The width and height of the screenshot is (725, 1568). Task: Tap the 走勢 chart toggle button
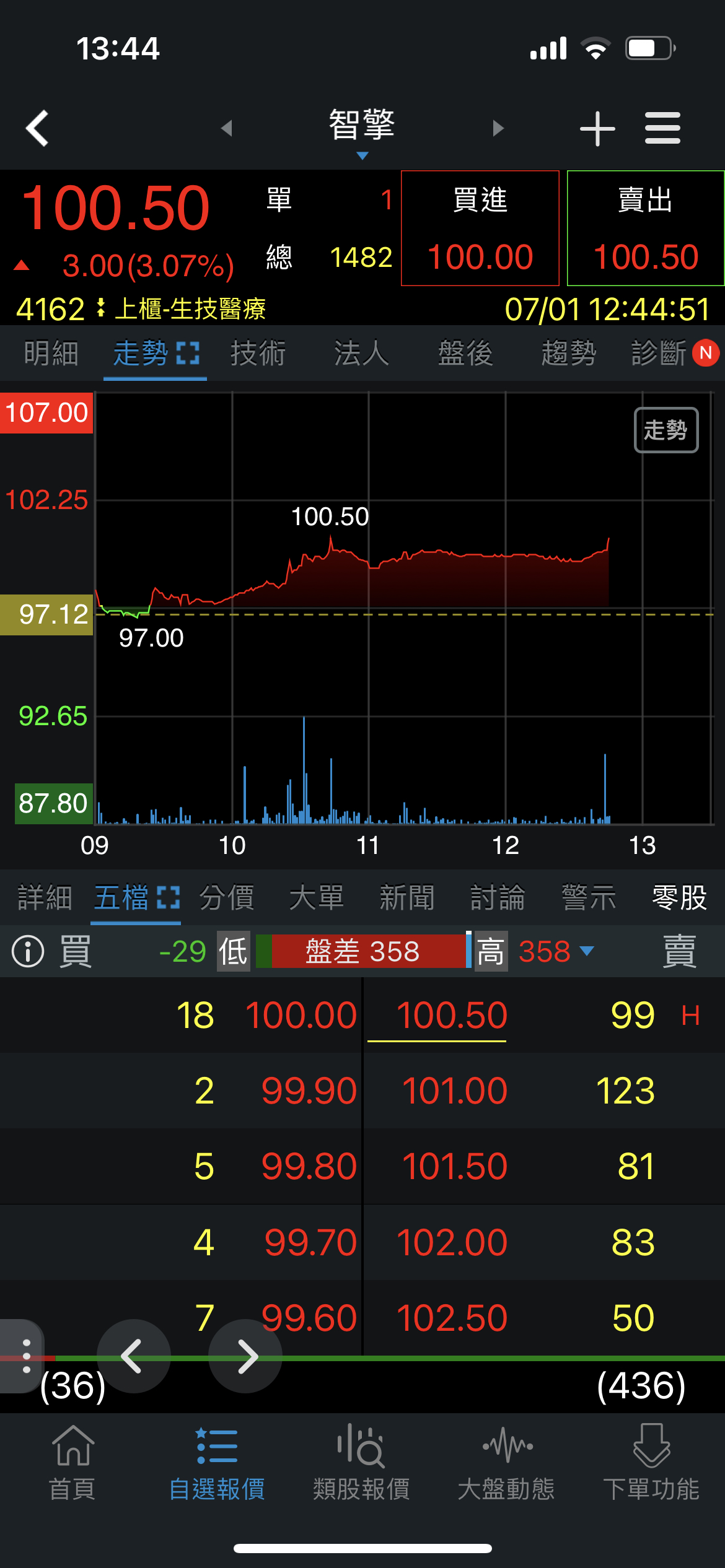click(x=666, y=430)
